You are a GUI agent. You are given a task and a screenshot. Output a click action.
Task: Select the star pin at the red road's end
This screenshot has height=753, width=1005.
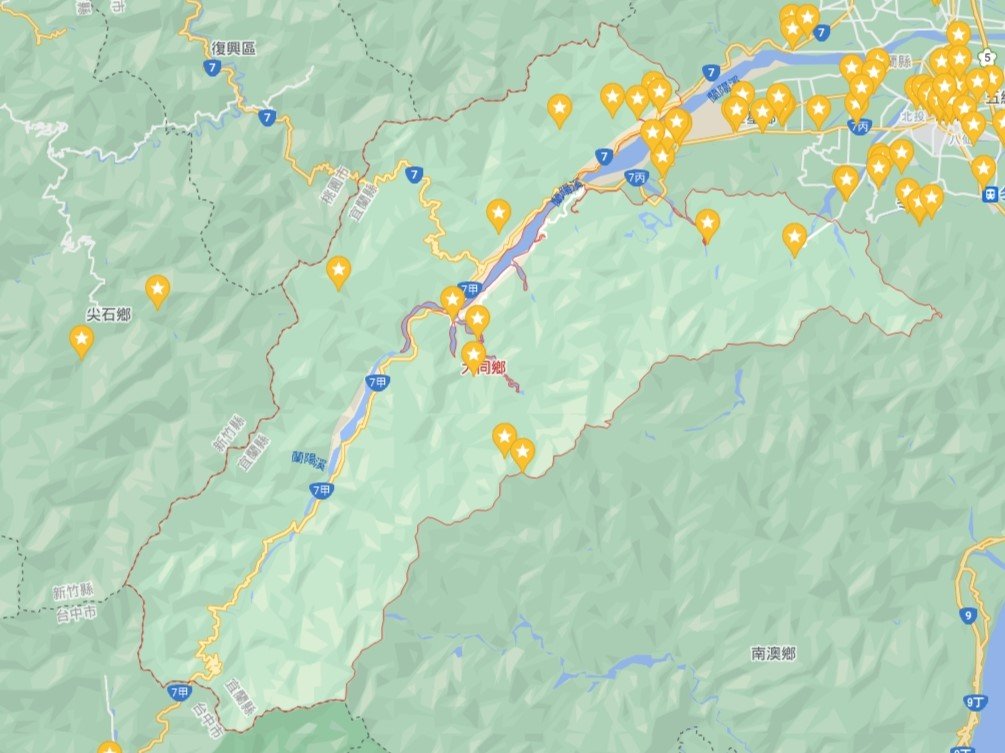pos(708,224)
